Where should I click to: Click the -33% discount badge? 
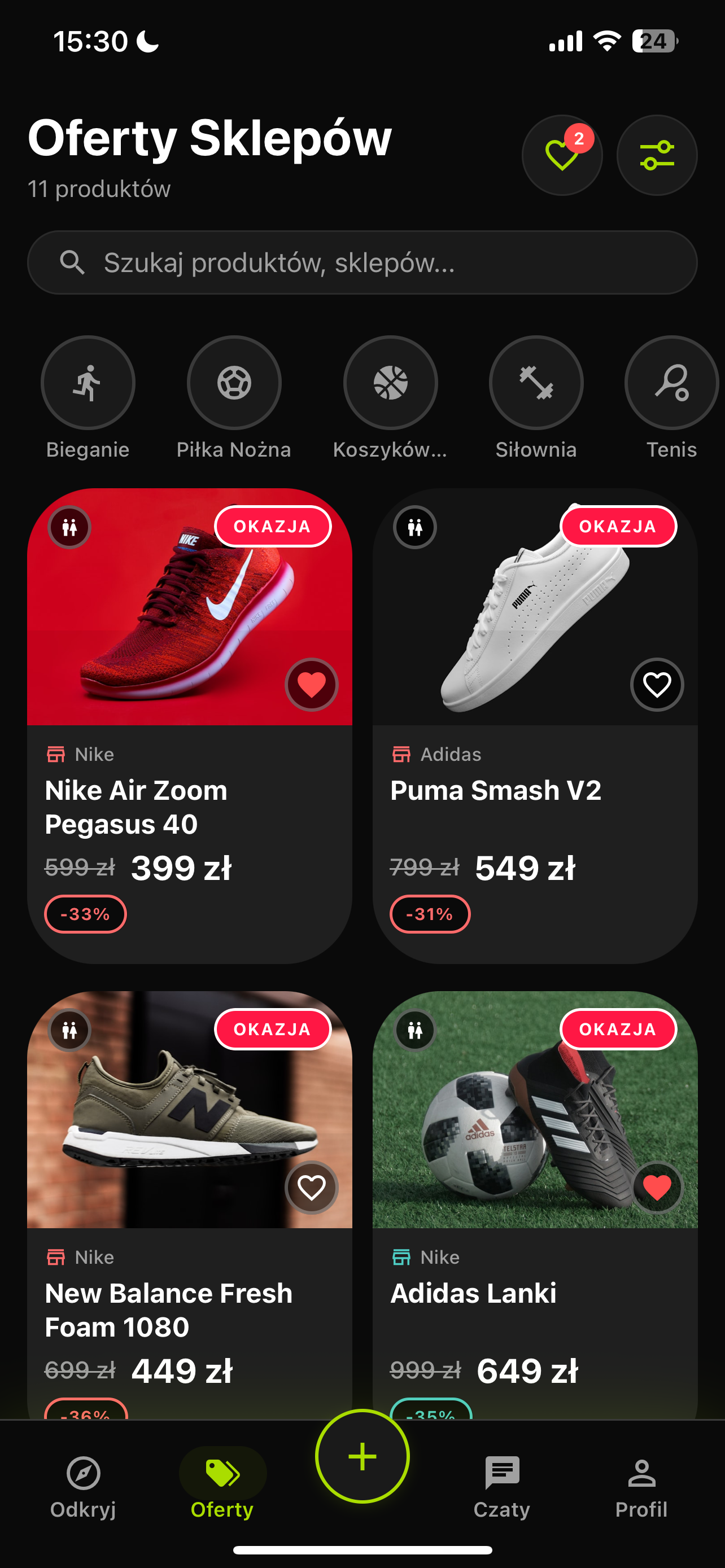tap(85, 914)
